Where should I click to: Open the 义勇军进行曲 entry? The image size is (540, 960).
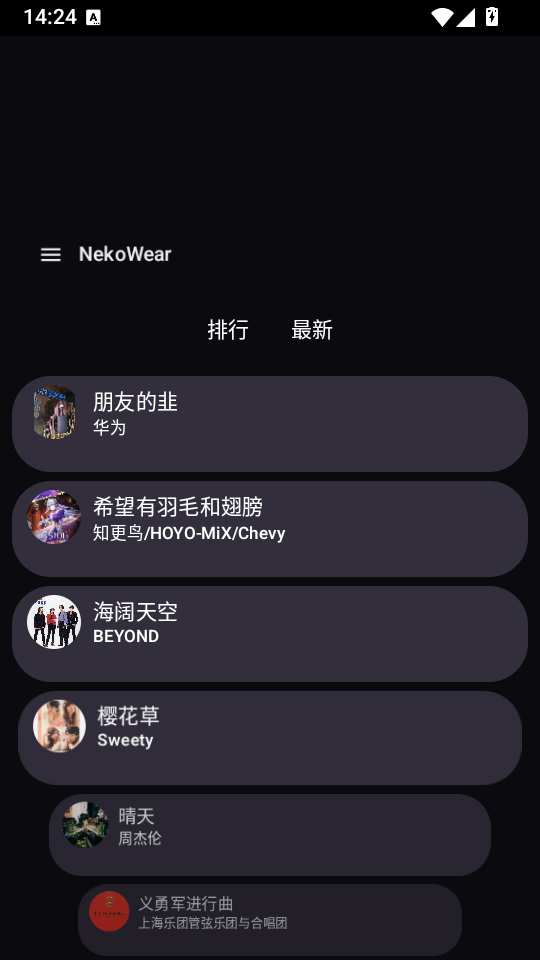tap(270, 920)
